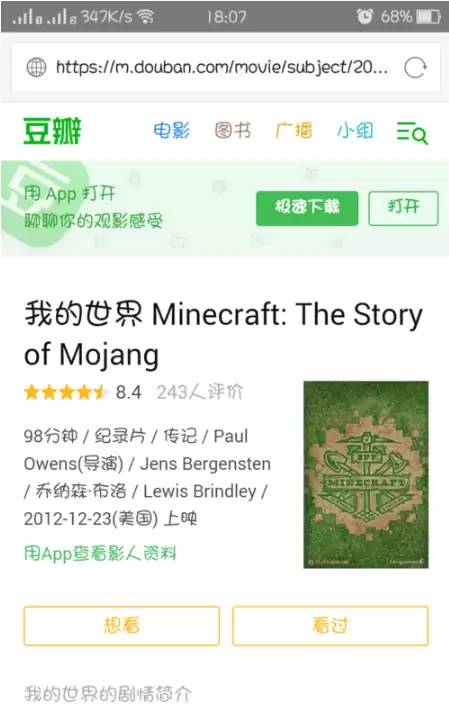Go to the 广播 section
Viewport: 449px width, 710px height.
tap(294, 130)
